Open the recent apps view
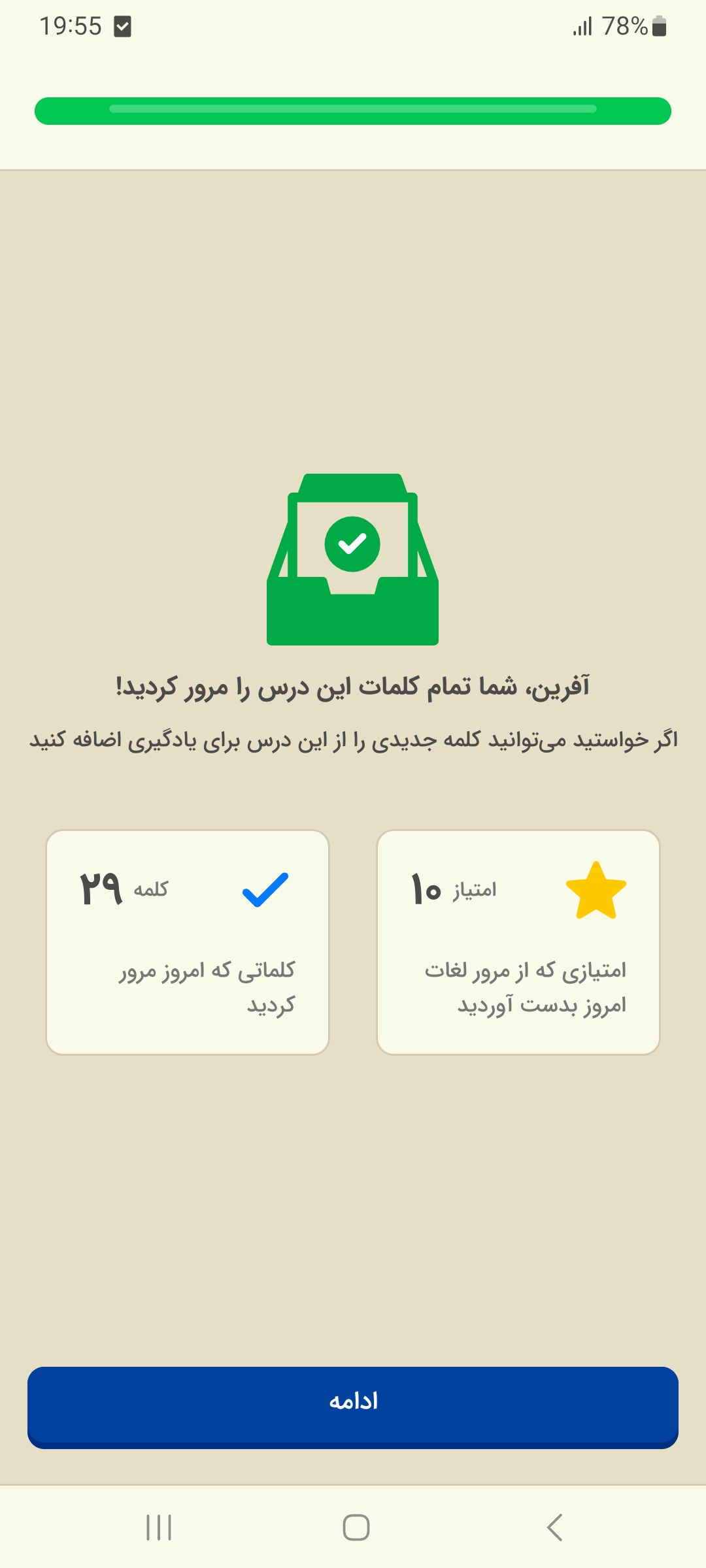This screenshot has width=706, height=1568. pyautogui.click(x=159, y=1527)
